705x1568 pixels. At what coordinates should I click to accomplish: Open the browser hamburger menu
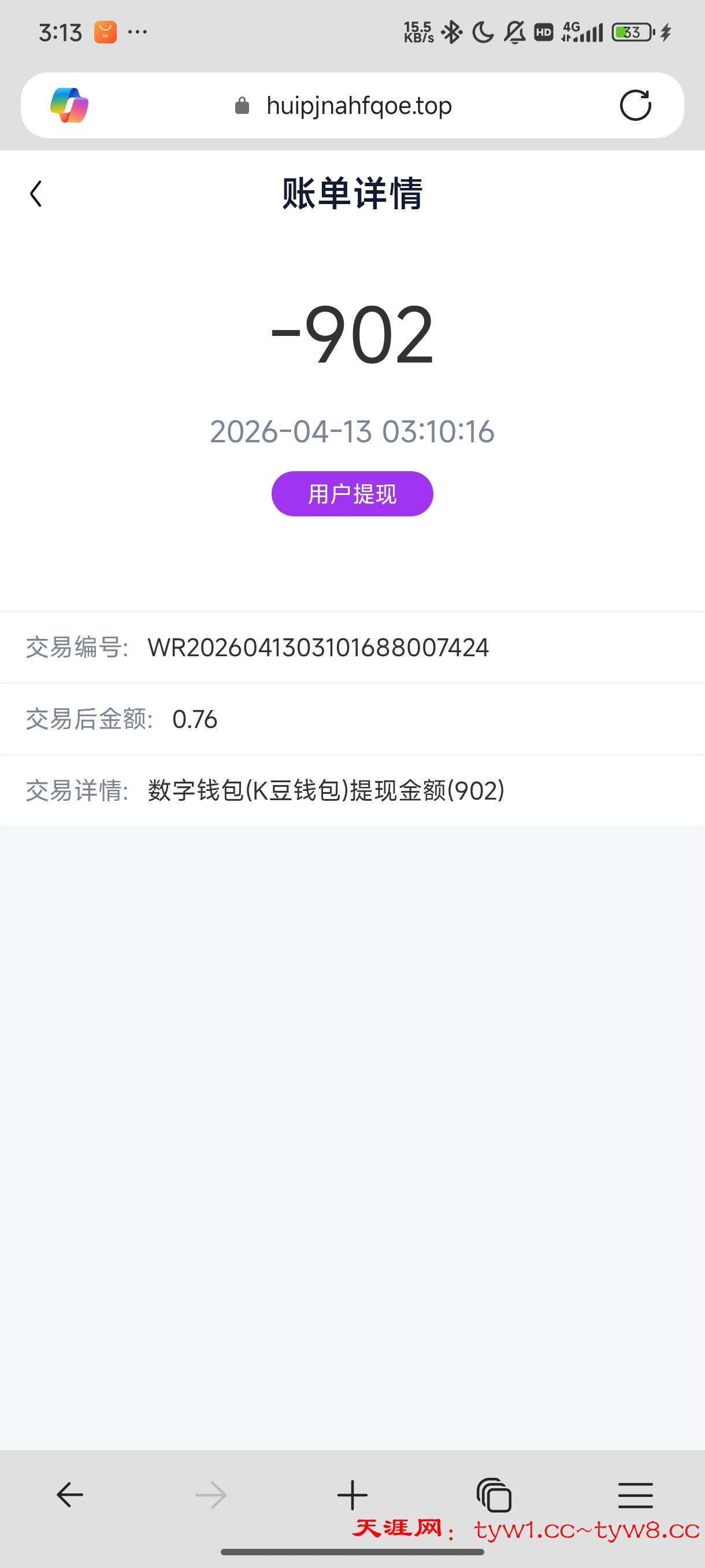point(635,1495)
